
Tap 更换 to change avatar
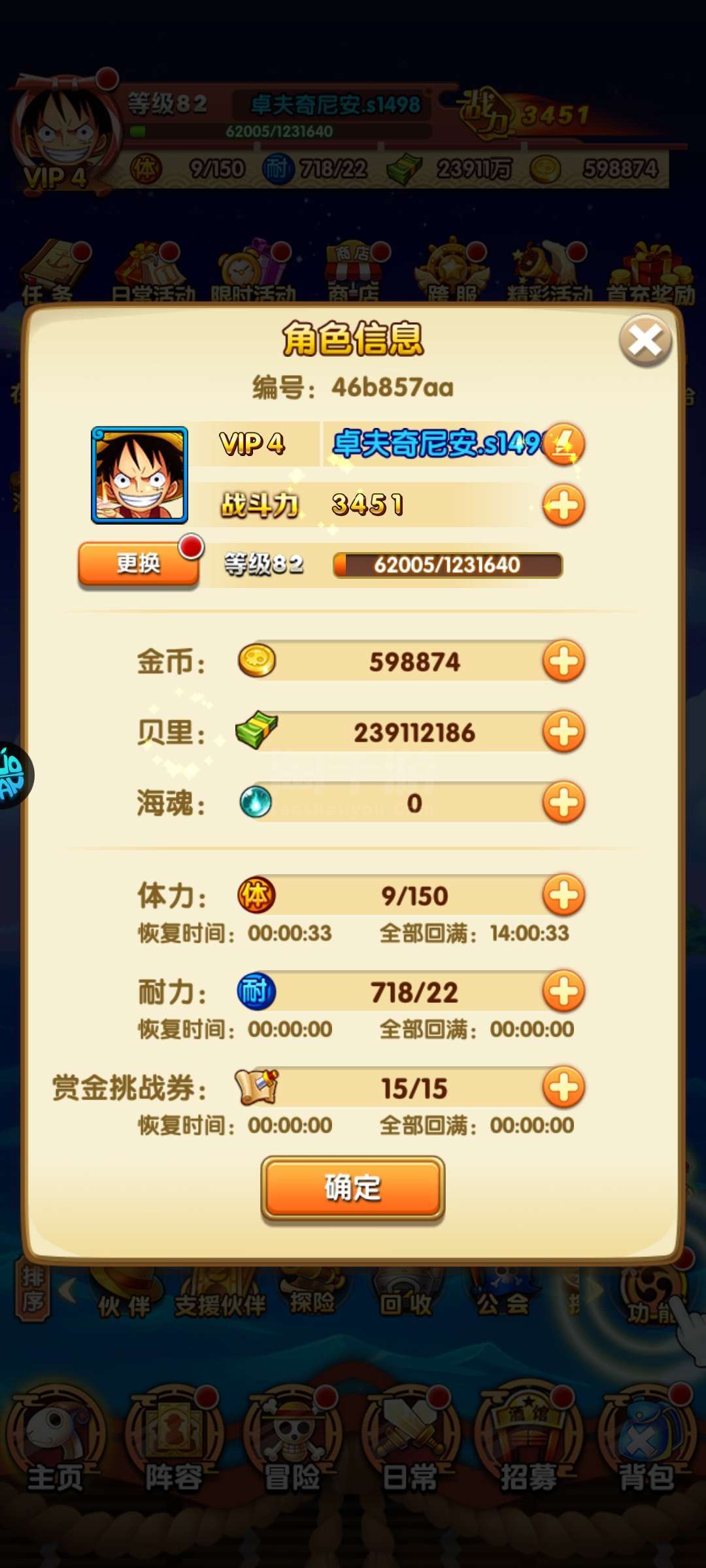[x=138, y=563]
